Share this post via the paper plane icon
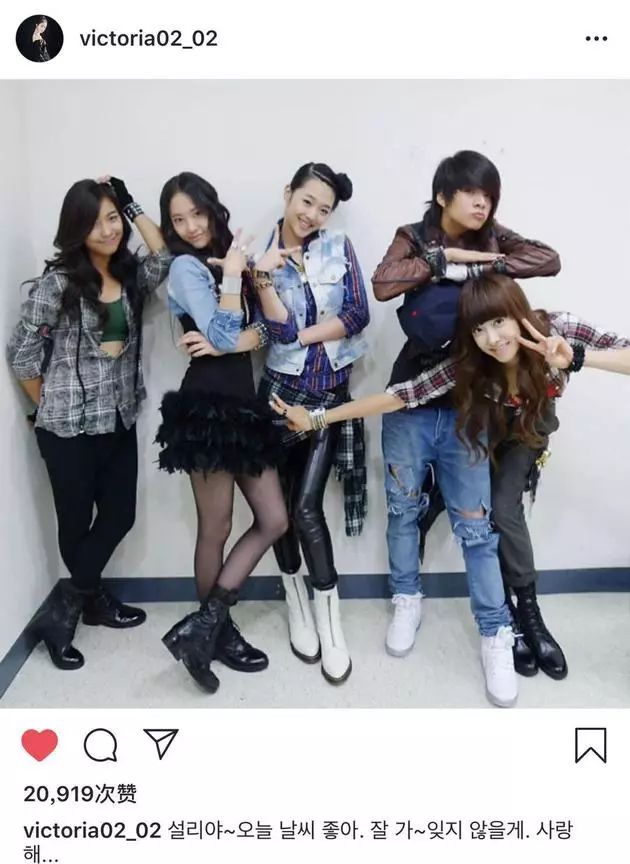The height and width of the screenshot is (864, 630). [x=160, y=744]
